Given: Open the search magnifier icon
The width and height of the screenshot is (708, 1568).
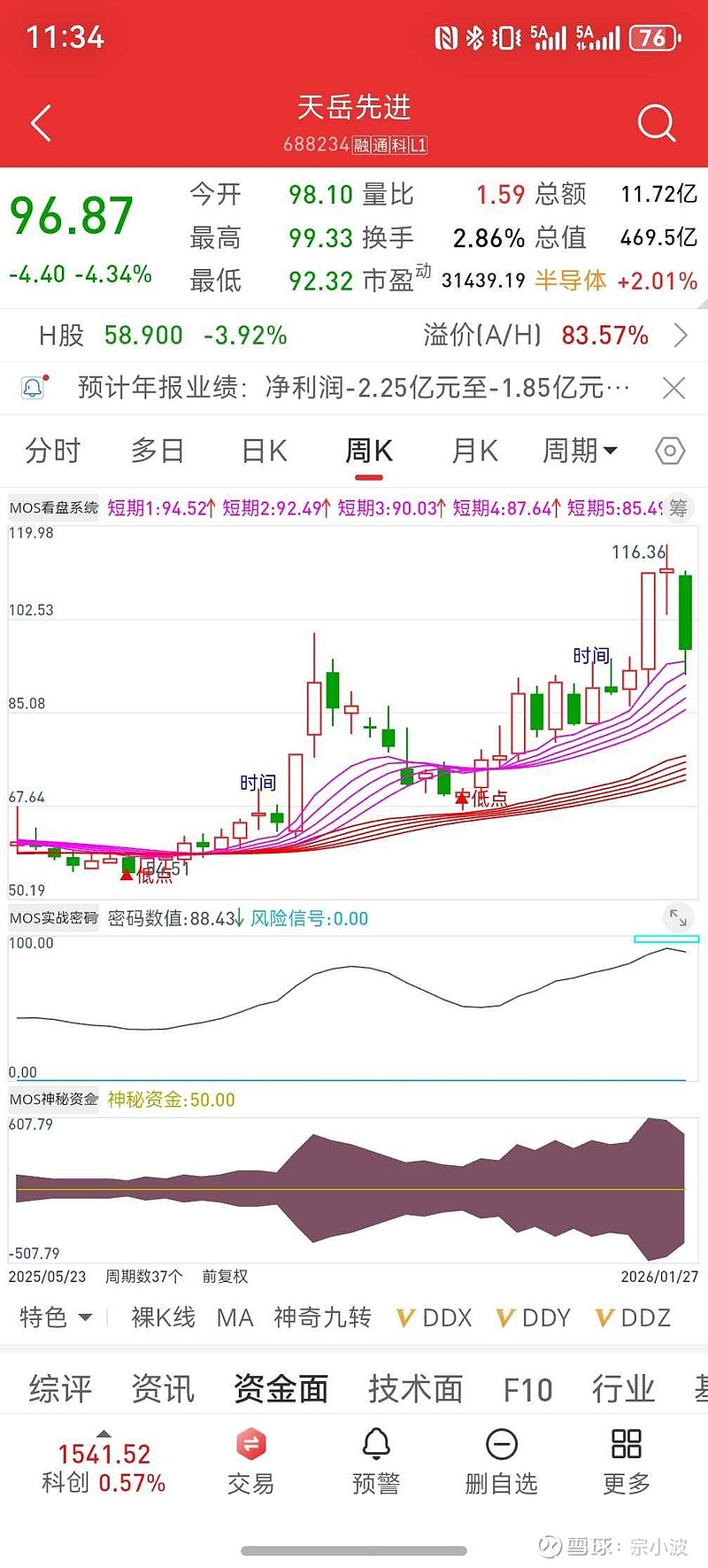Looking at the screenshot, I should (657, 122).
